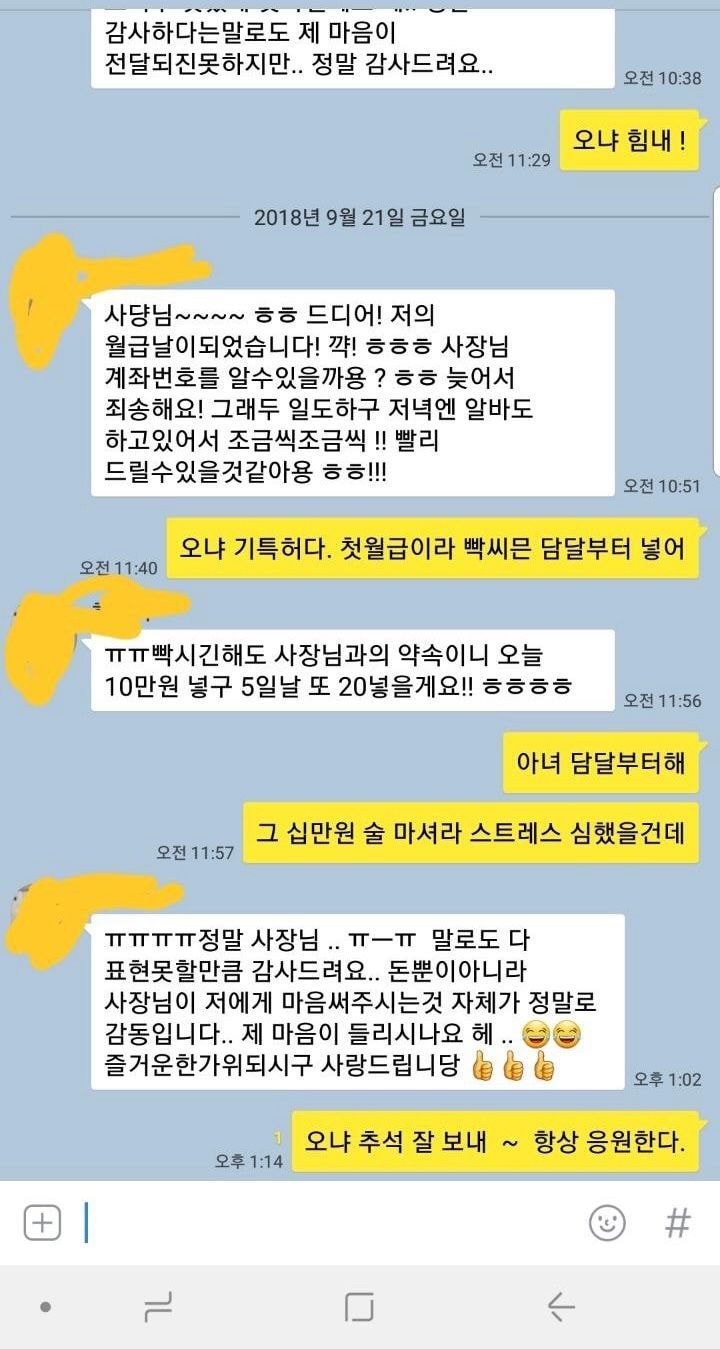Open recent apps
This screenshot has width=720, height=1349.
pyautogui.click(x=158, y=1306)
